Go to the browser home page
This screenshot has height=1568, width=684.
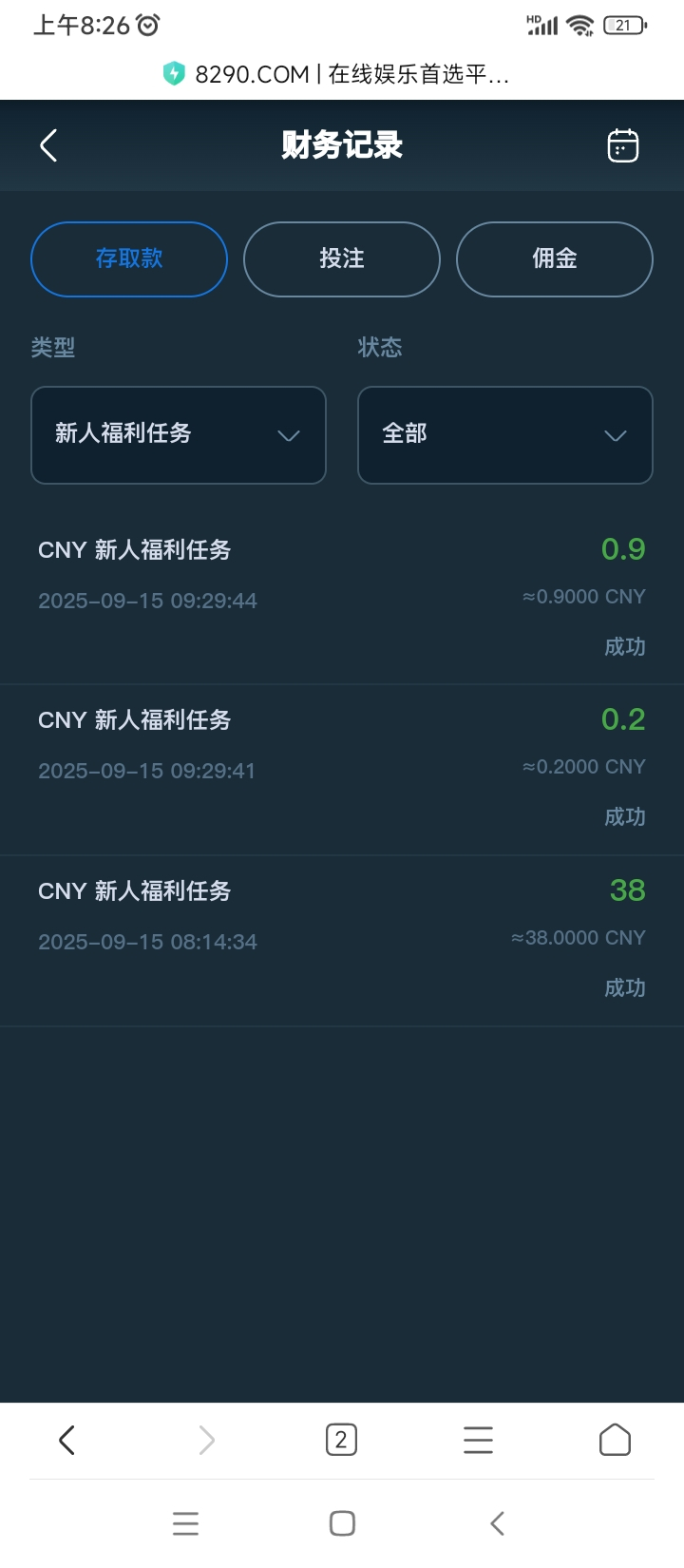(615, 1440)
